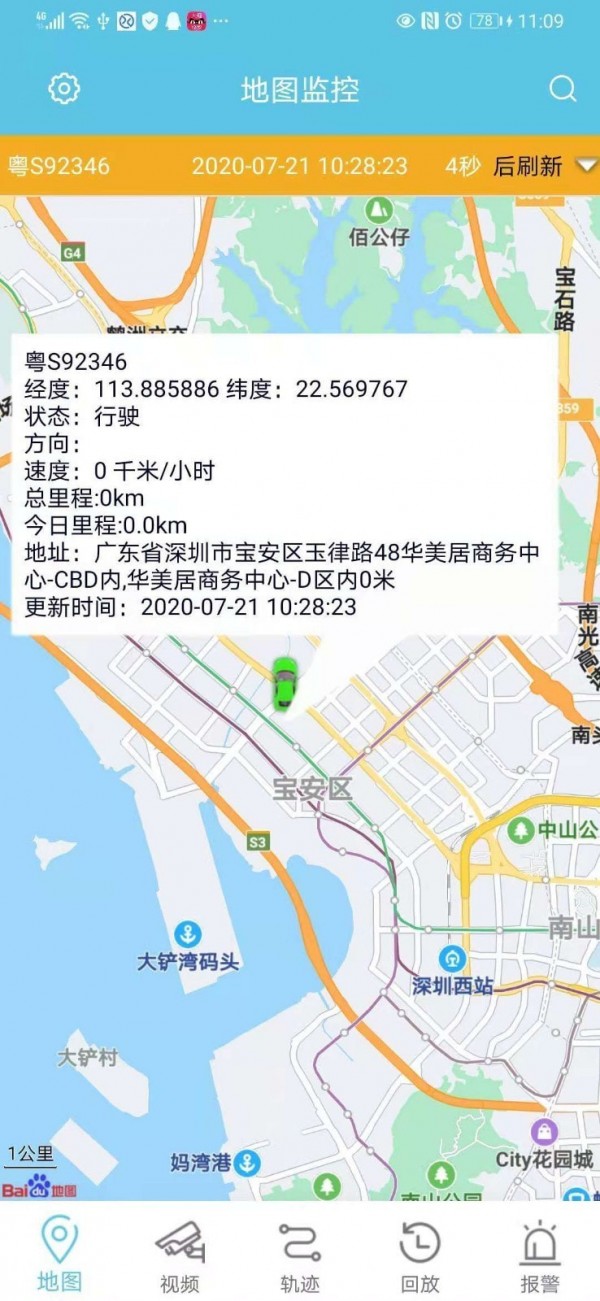Image resolution: width=600 pixels, height=1301 pixels.
Task: Switch to the 视频 tab
Action: (x=180, y=1256)
